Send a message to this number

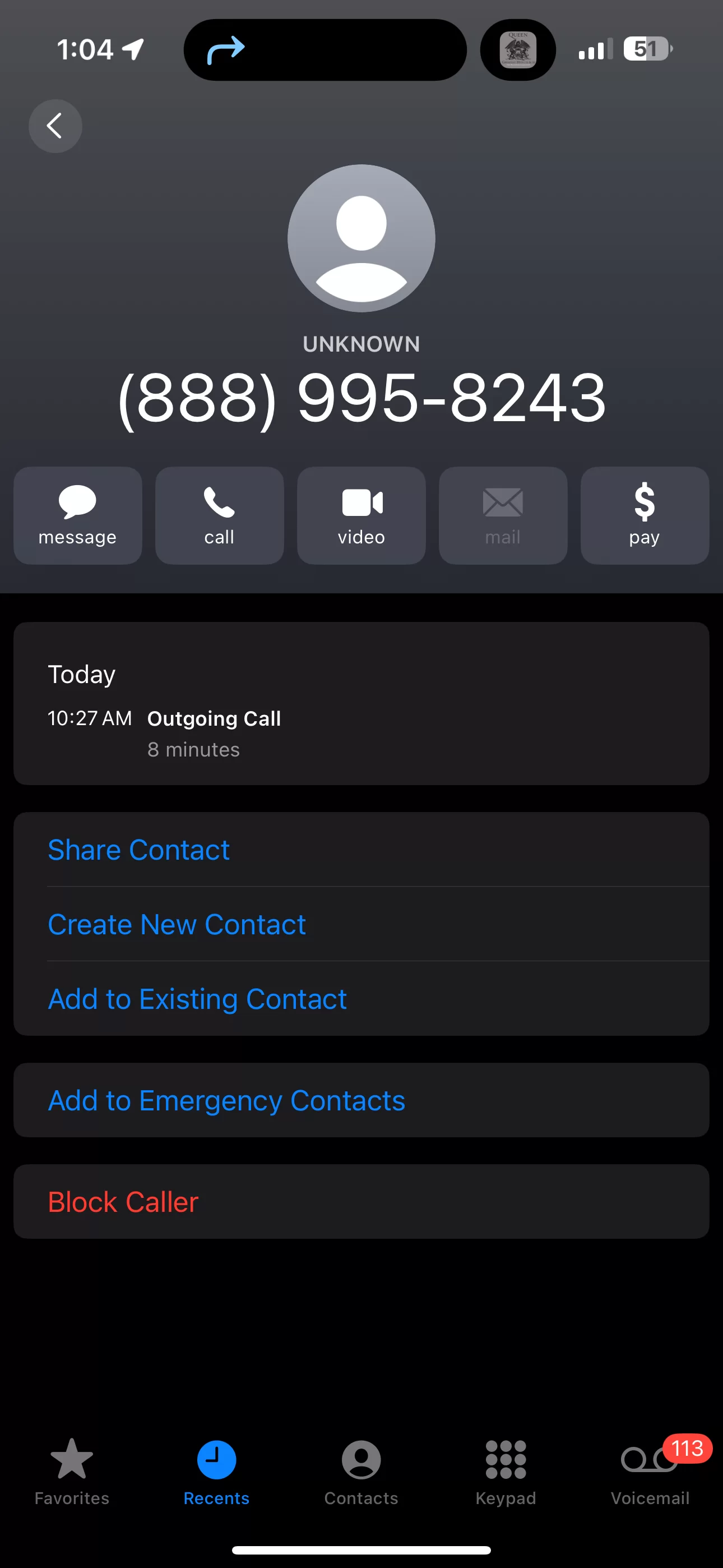pos(78,515)
